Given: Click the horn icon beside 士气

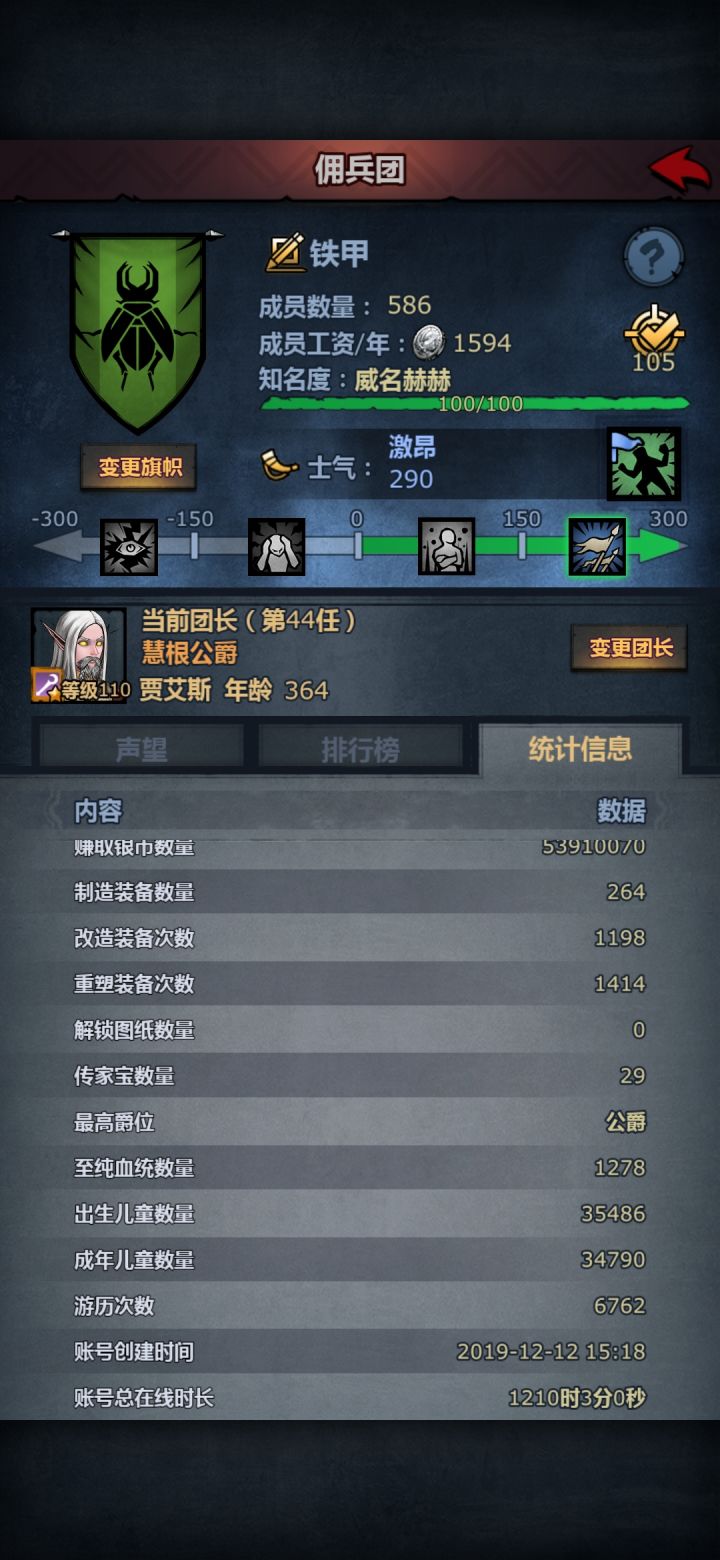Looking at the screenshot, I should [x=281, y=464].
